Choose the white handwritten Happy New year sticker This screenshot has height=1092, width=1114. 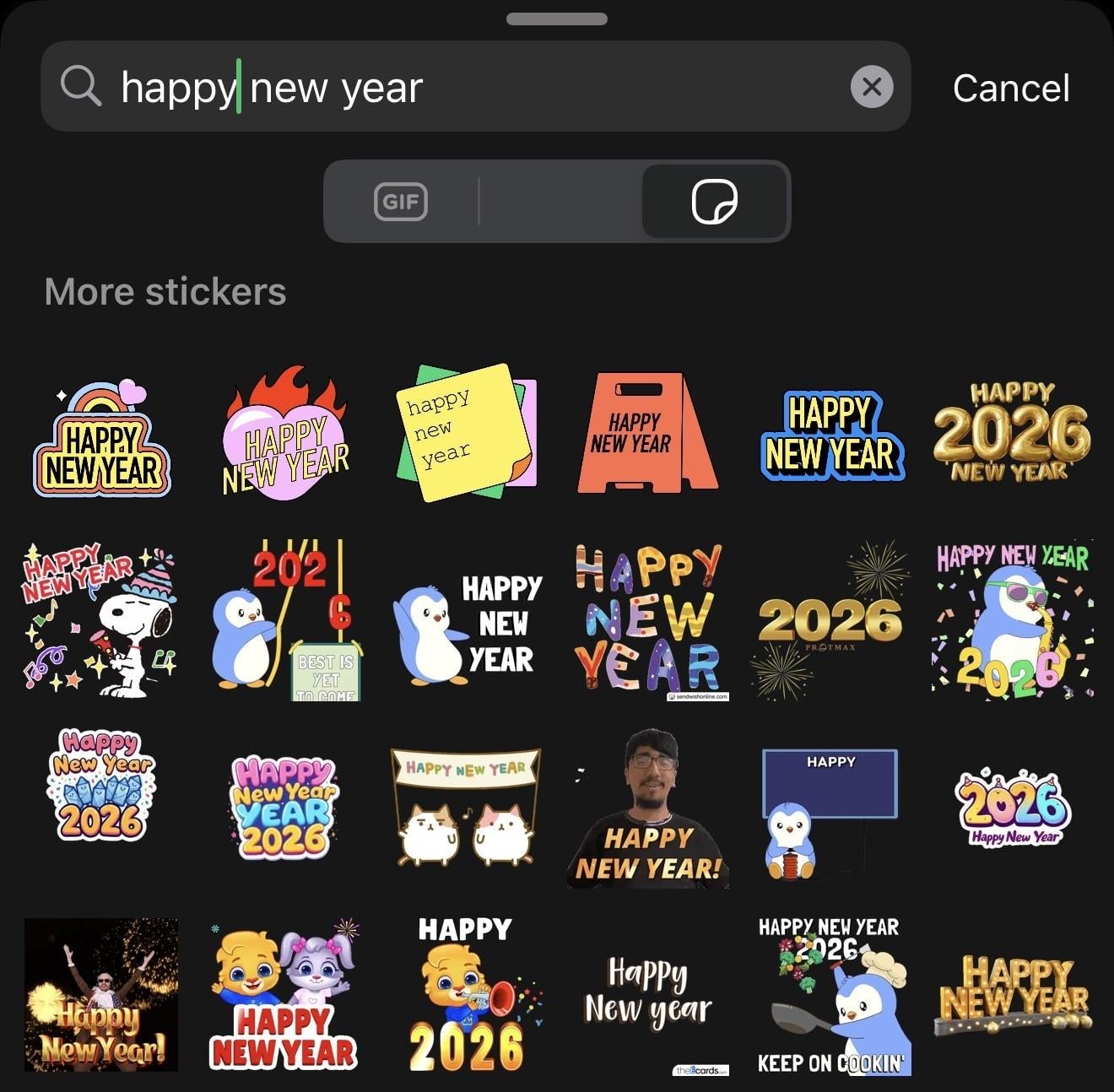point(647,994)
